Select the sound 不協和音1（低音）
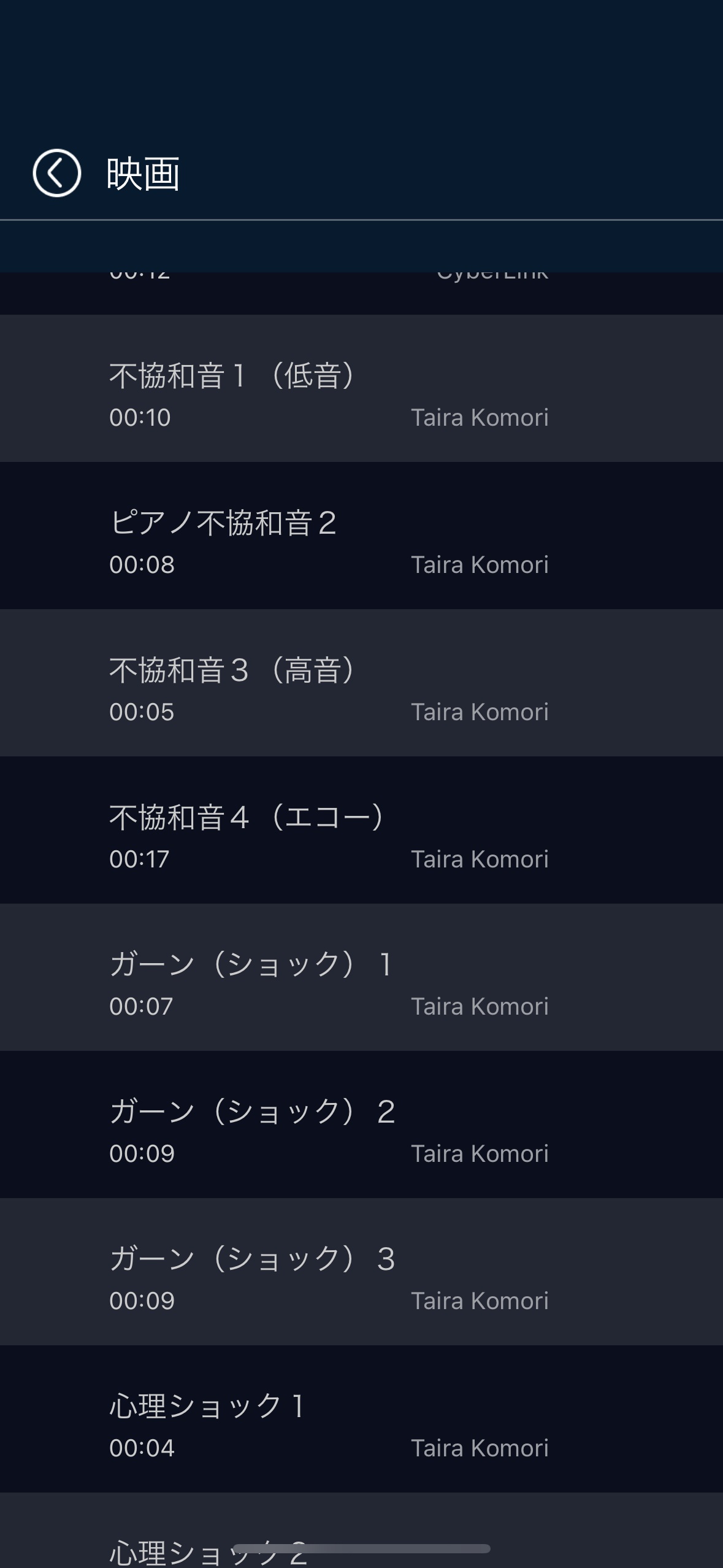Screen dimensions: 723x1568 [361, 388]
